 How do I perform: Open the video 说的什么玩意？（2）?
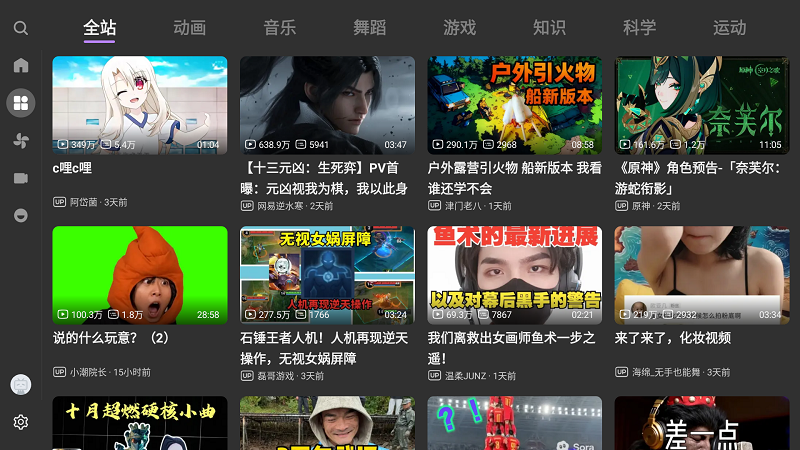[x=140, y=275]
